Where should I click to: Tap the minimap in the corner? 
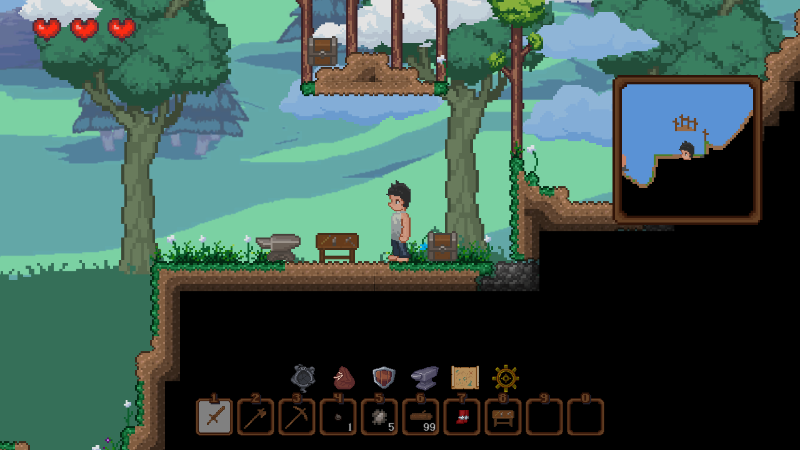pos(687,148)
